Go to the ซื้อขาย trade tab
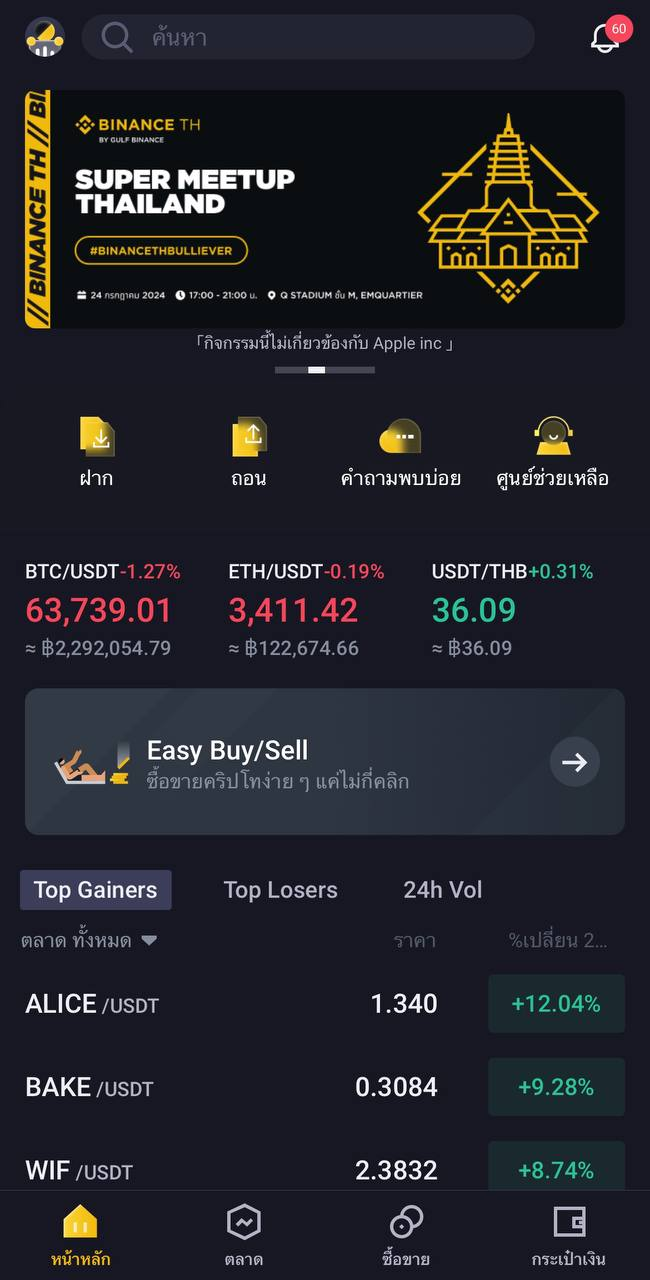This screenshot has width=650, height=1280. click(x=406, y=1236)
